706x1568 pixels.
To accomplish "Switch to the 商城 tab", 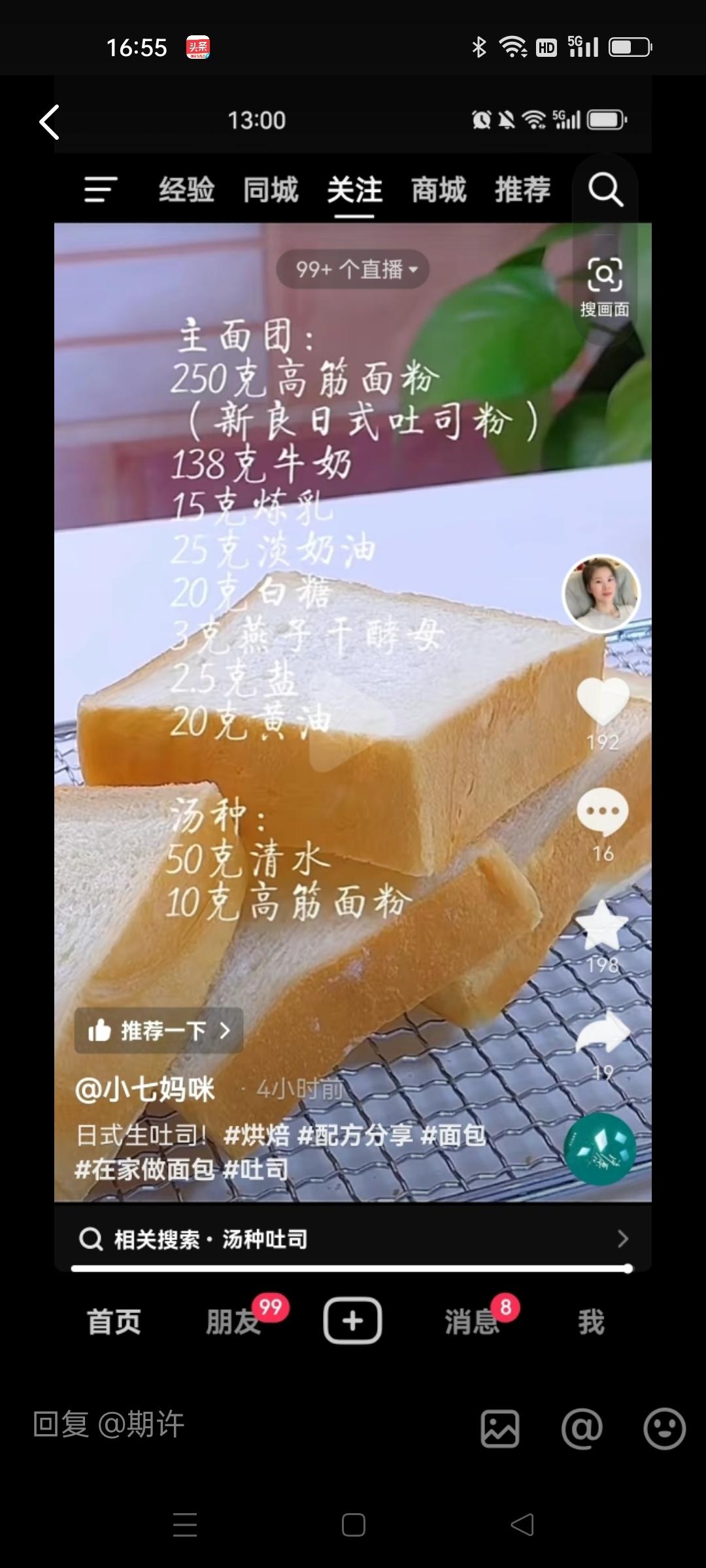I will pos(439,190).
